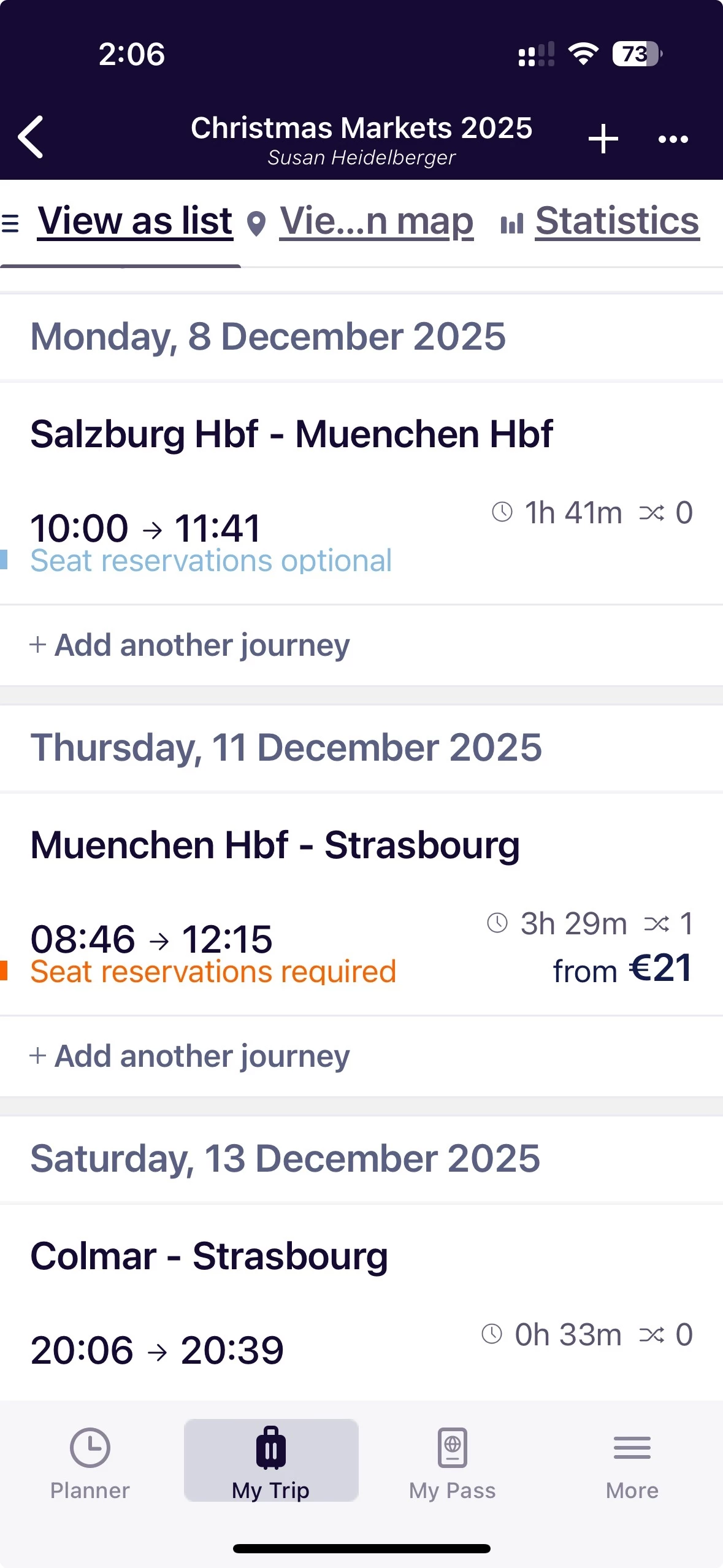Switch to the Planner tab

click(90, 1464)
